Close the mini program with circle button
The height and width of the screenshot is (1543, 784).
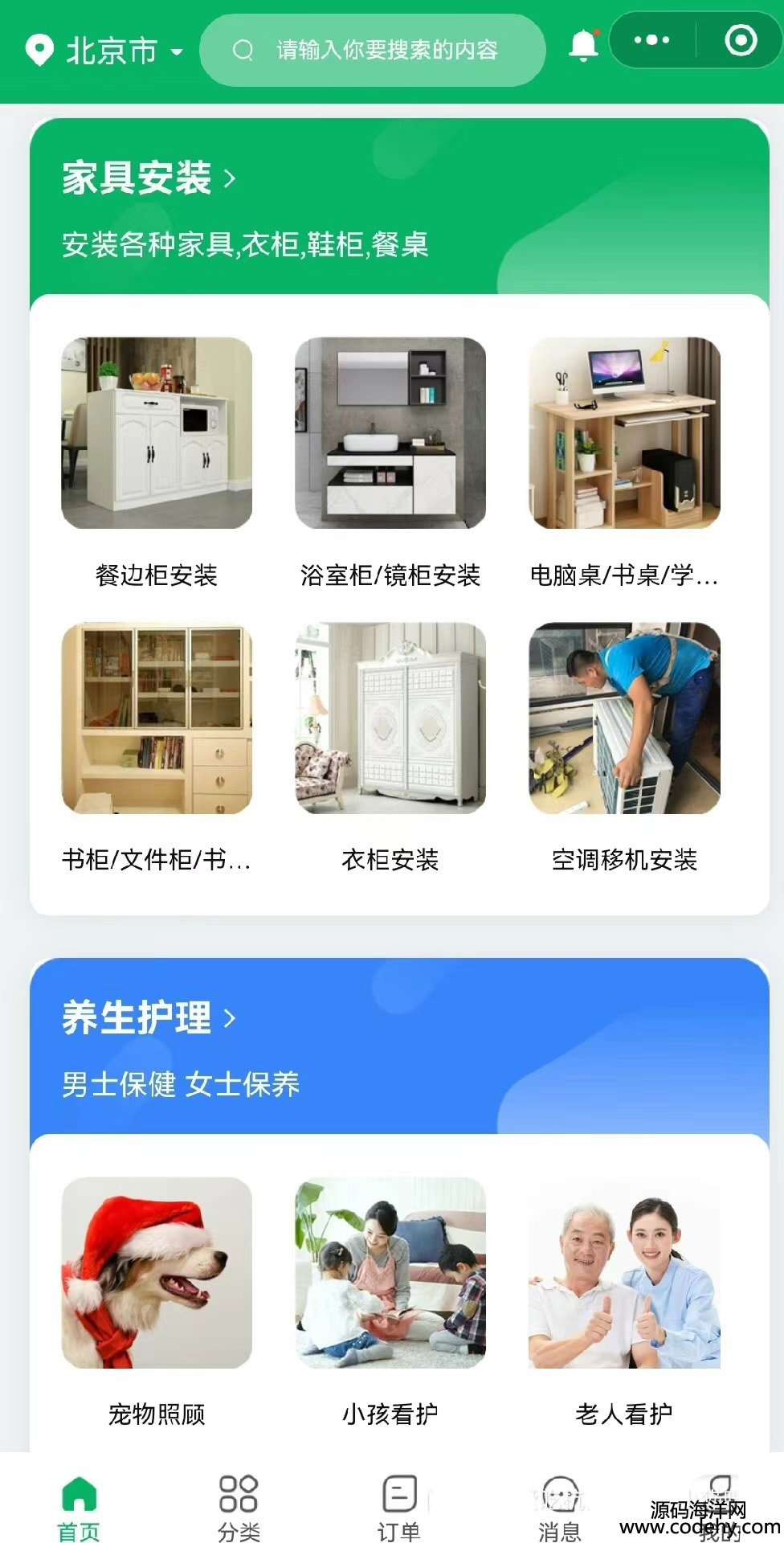point(741,40)
